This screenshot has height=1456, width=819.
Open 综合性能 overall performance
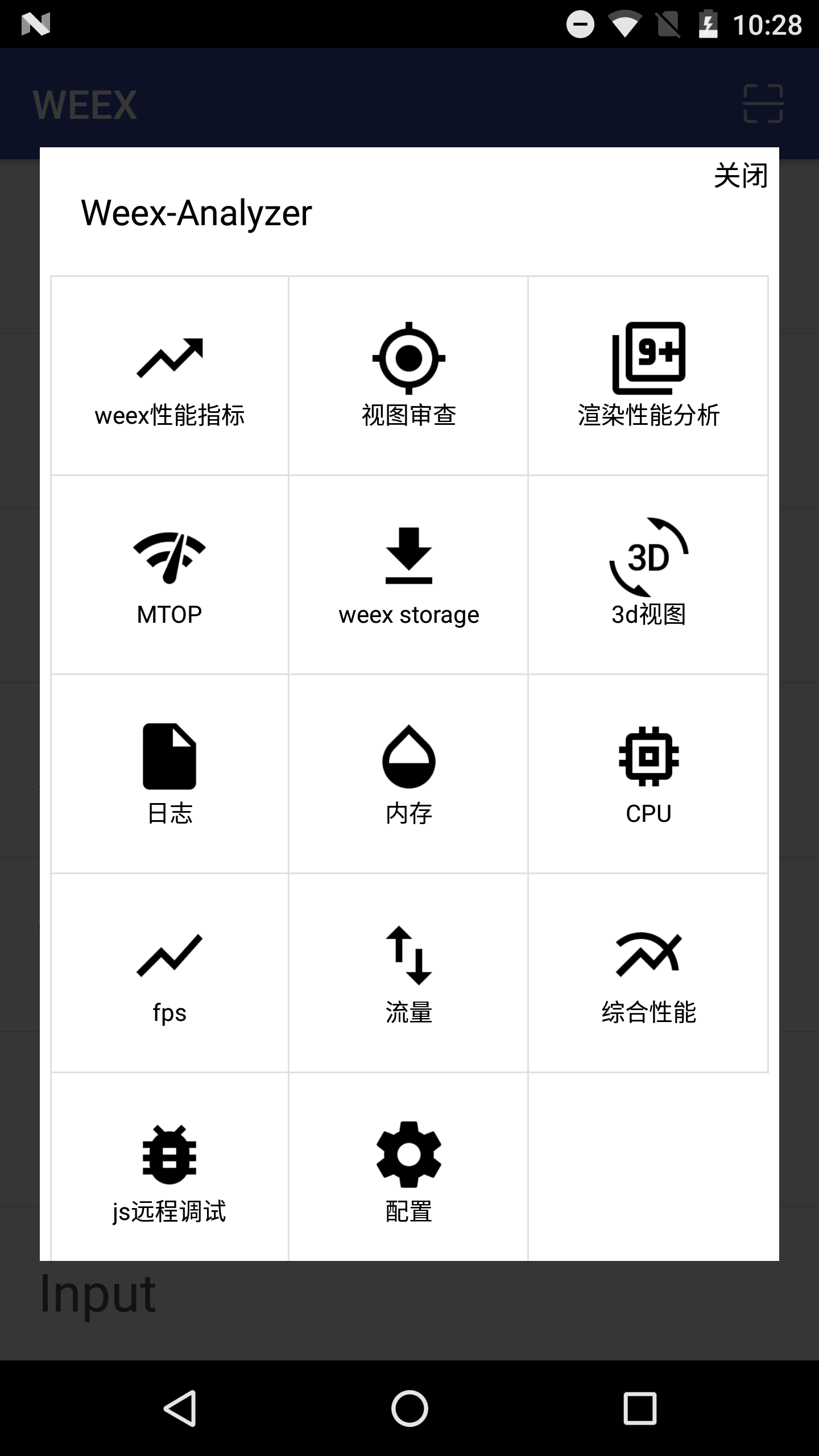[648, 973]
